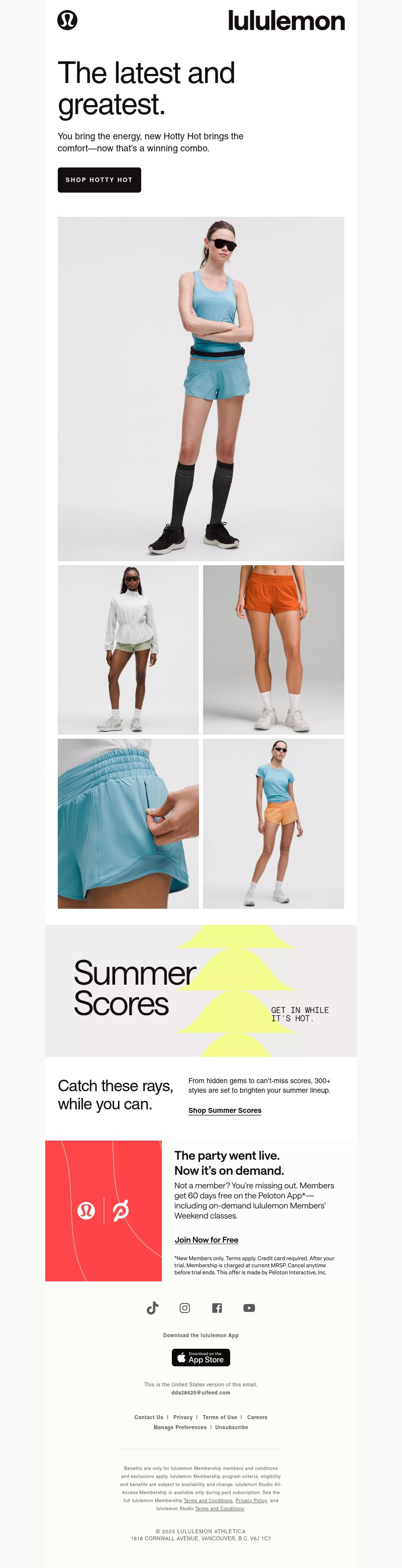Open the blue tank and shorts model image
Screen dimensions: 402x1568
click(200, 388)
